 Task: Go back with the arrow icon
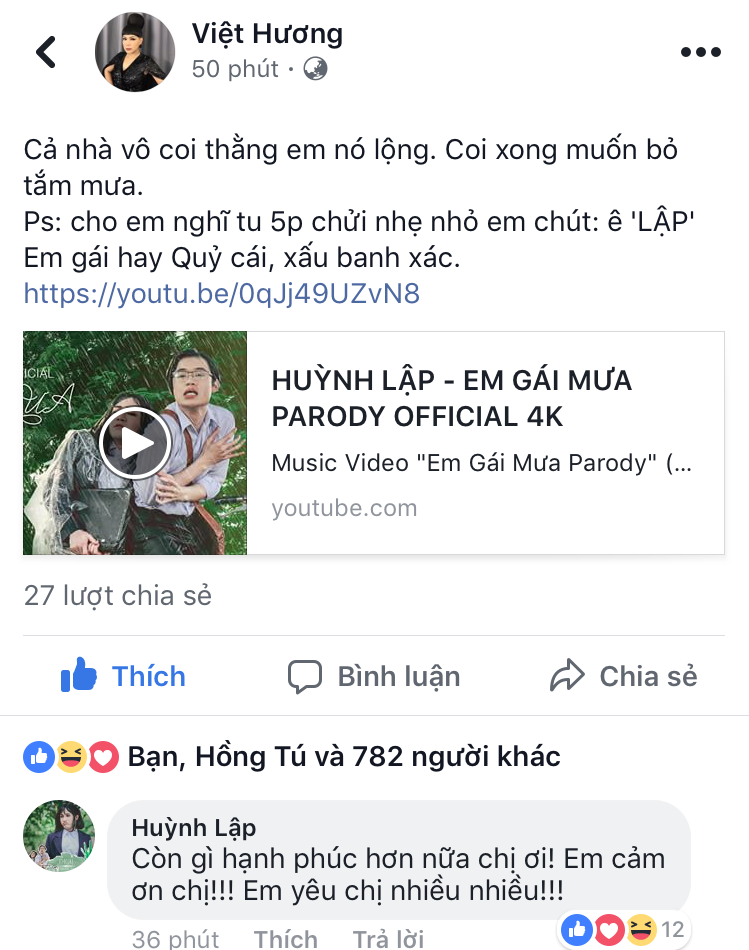46,51
